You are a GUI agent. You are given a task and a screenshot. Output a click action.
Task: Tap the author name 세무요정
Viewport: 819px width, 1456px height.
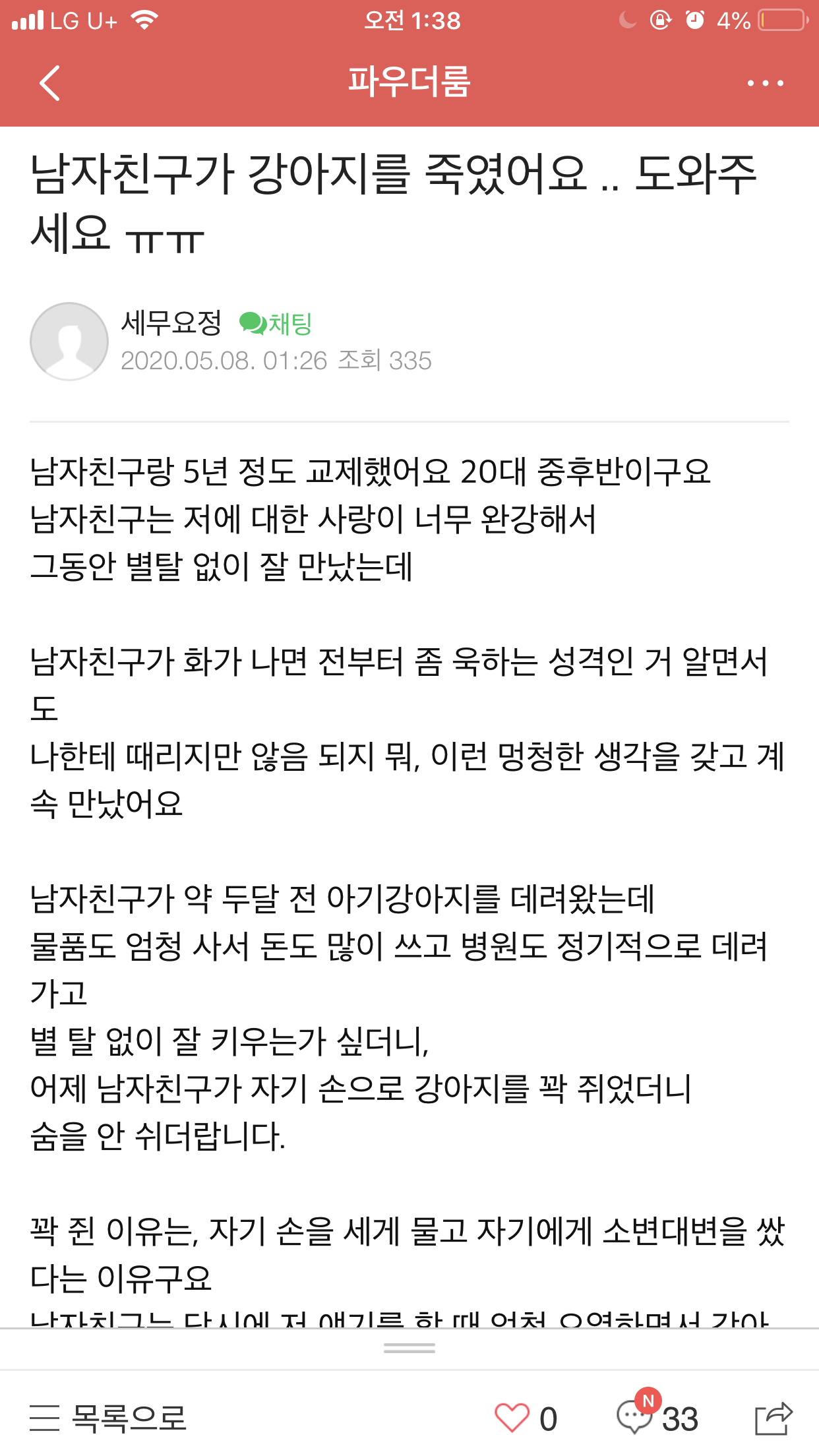coord(171,323)
